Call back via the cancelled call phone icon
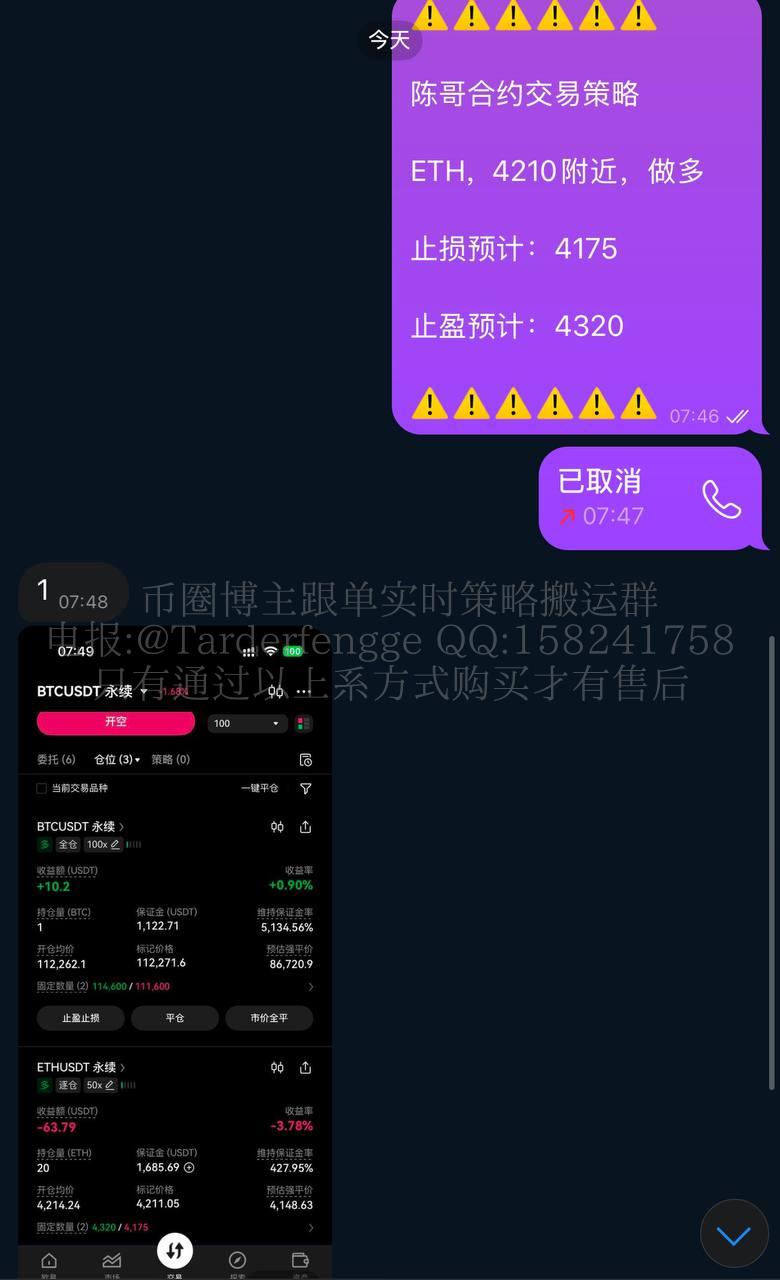 point(721,499)
